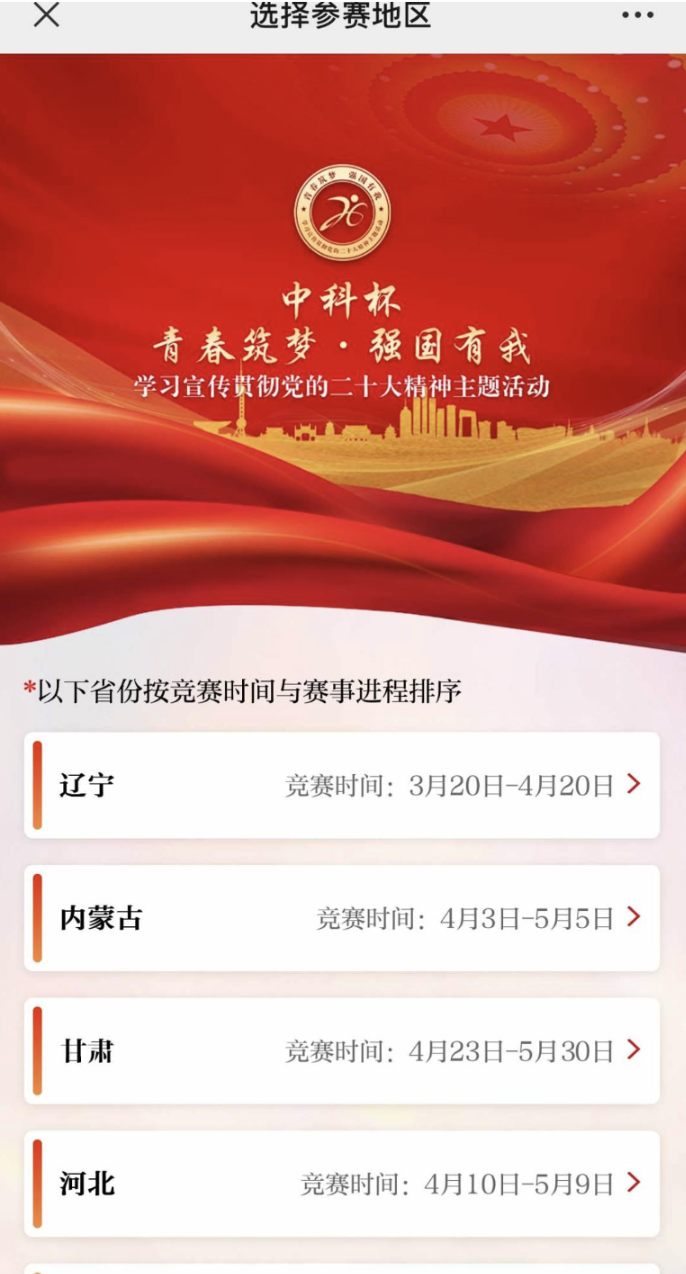Select the 辽宁 competition region
The height and width of the screenshot is (1274, 686).
(x=342, y=785)
